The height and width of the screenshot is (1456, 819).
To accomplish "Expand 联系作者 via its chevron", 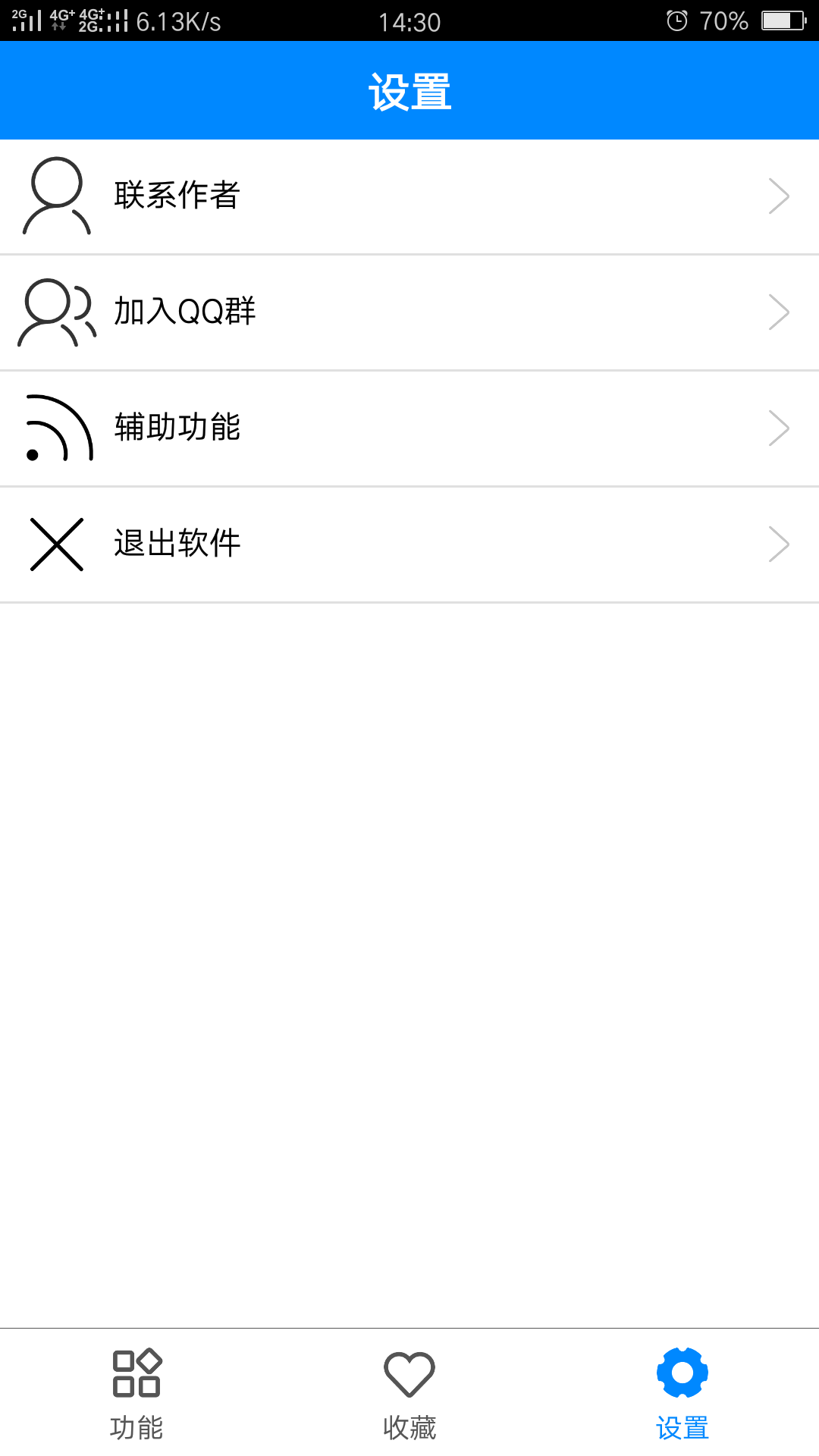I will [x=778, y=196].
